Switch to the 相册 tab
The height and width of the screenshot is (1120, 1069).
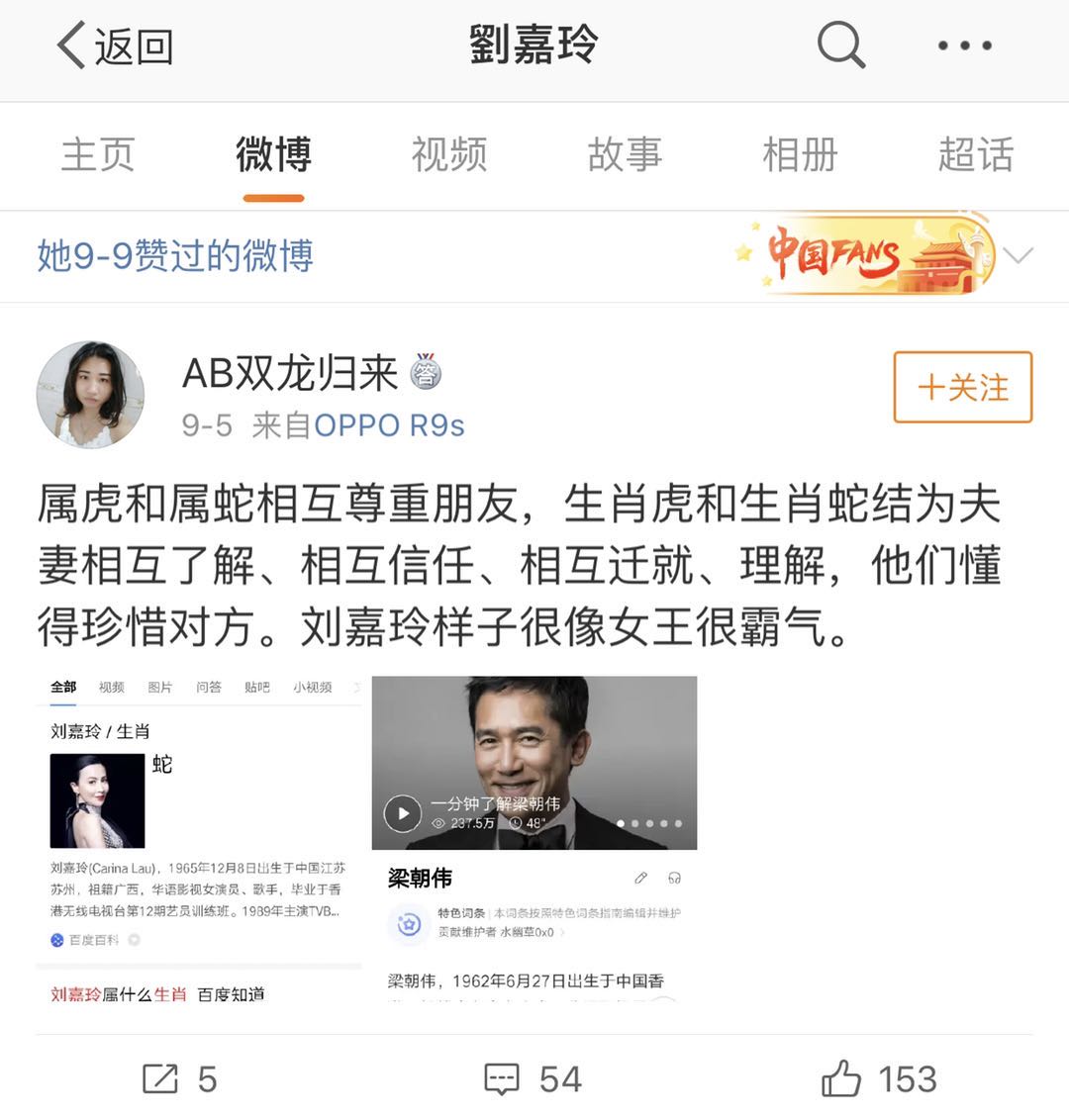coord(800,155)
